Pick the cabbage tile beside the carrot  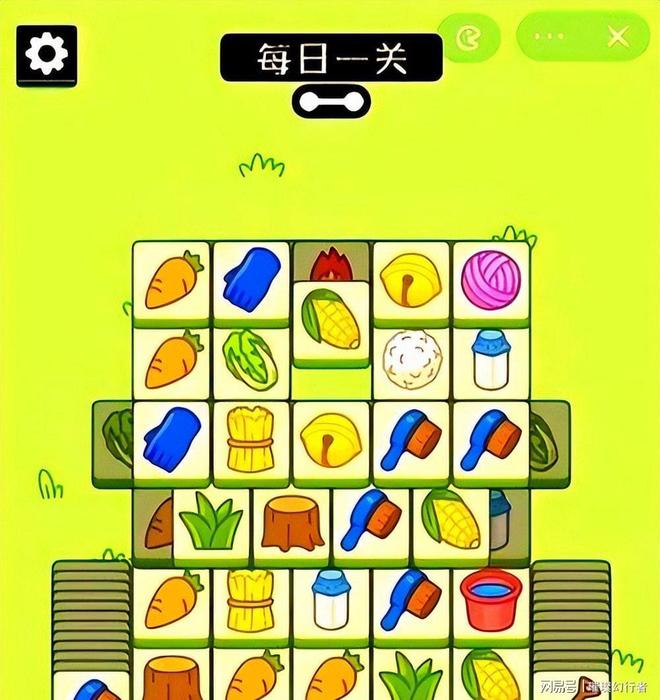pos(251,358)
